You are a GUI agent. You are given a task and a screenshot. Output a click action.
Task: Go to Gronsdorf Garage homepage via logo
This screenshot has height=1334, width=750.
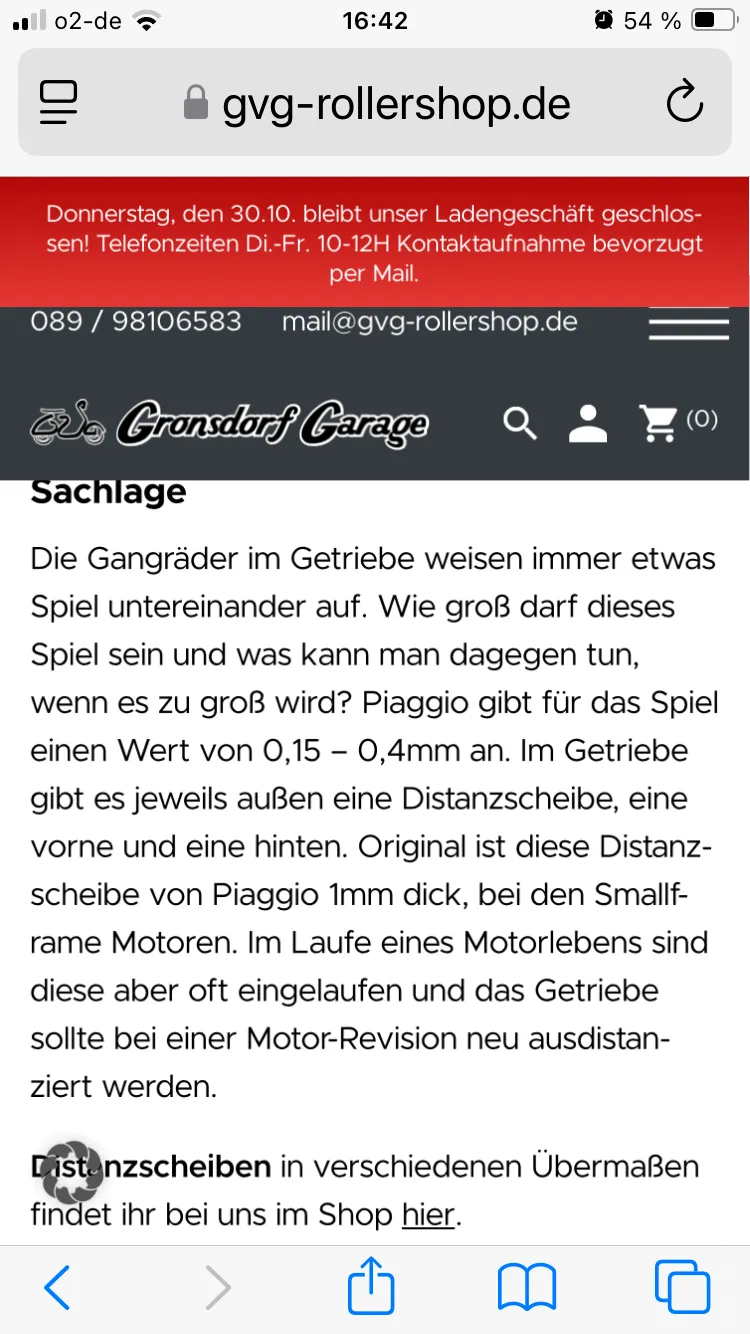point(230,424)
